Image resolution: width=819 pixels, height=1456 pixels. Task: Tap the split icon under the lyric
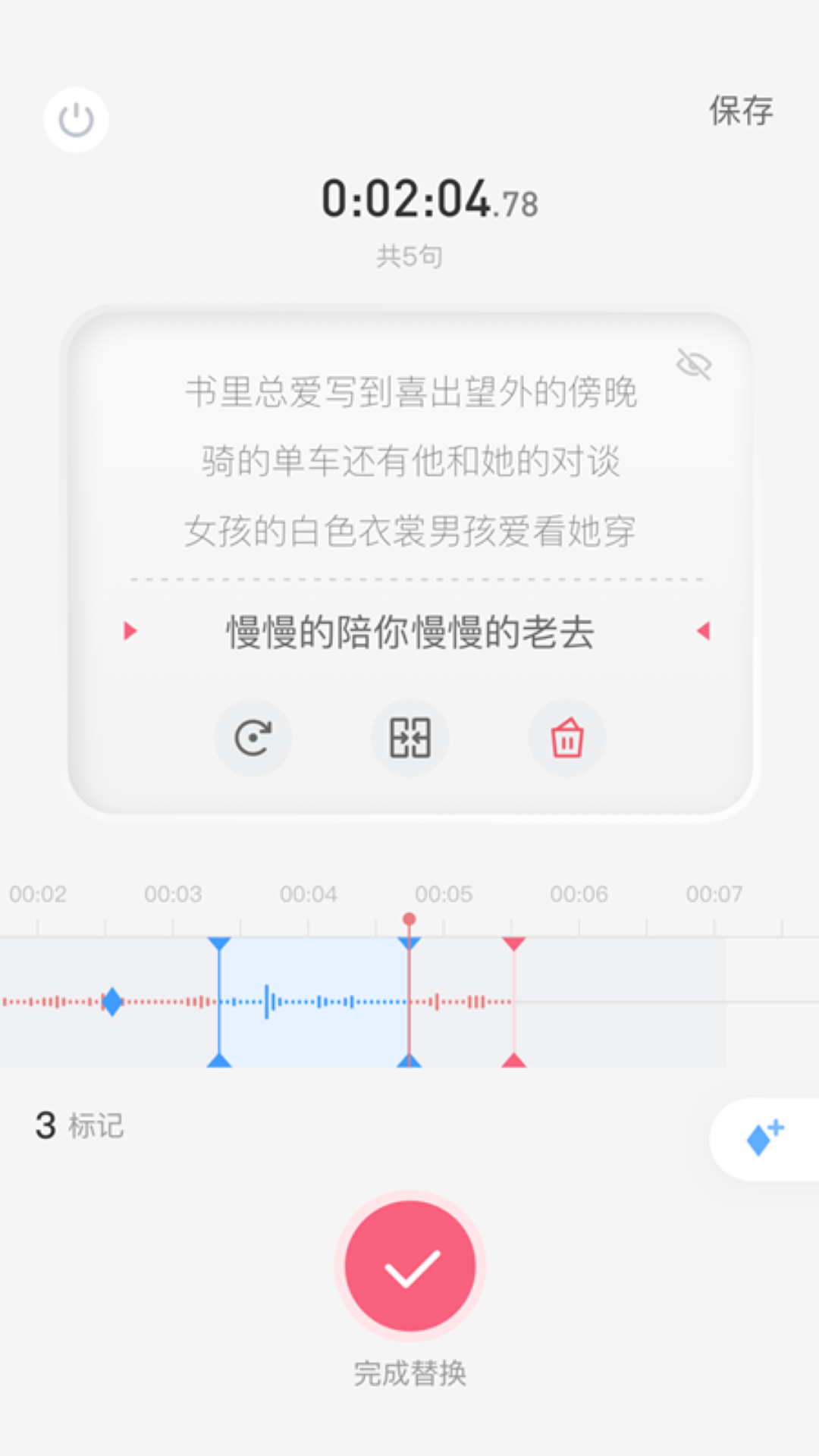coord(410,738)
